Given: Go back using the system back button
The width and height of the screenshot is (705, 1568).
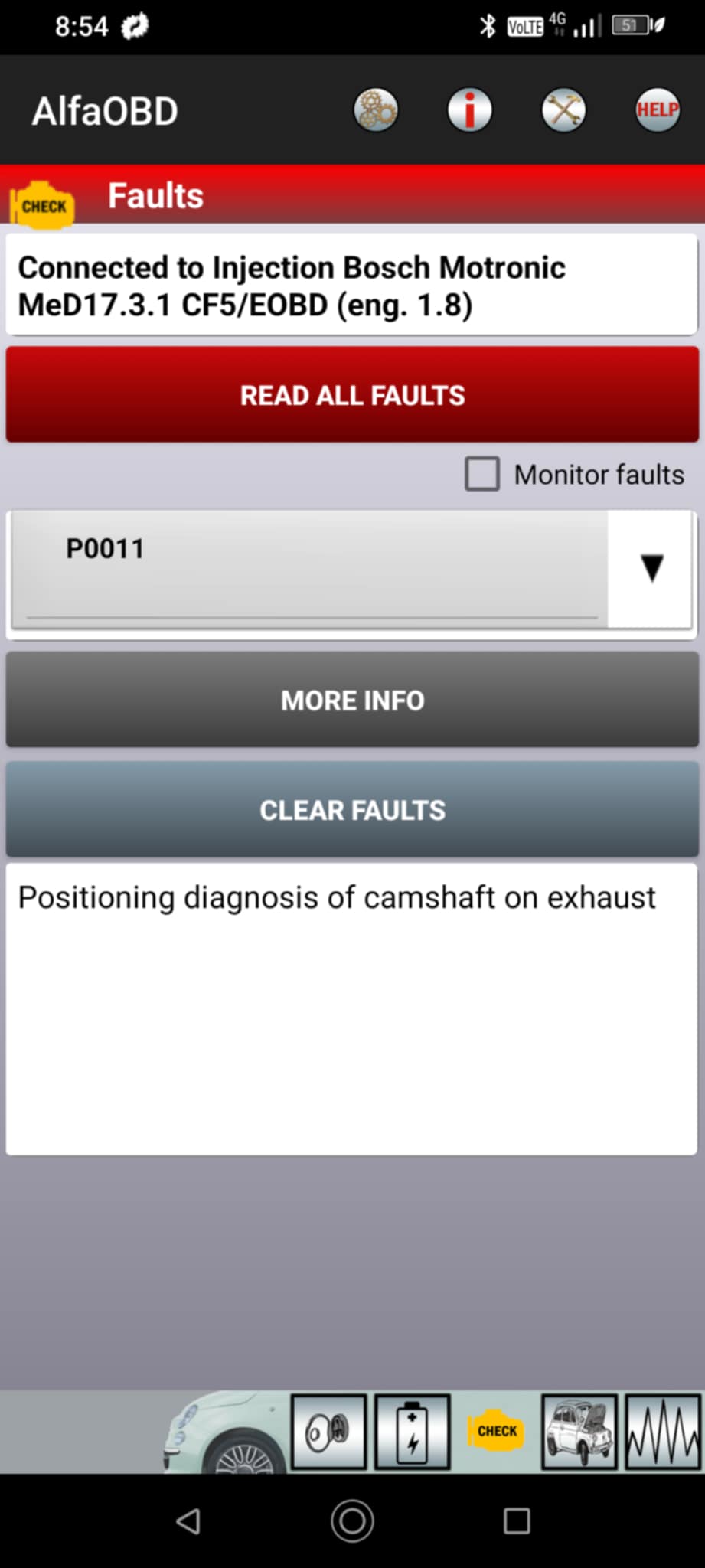Looking at the screenshot, I should pyautogui.click(x=188, y=1521).
